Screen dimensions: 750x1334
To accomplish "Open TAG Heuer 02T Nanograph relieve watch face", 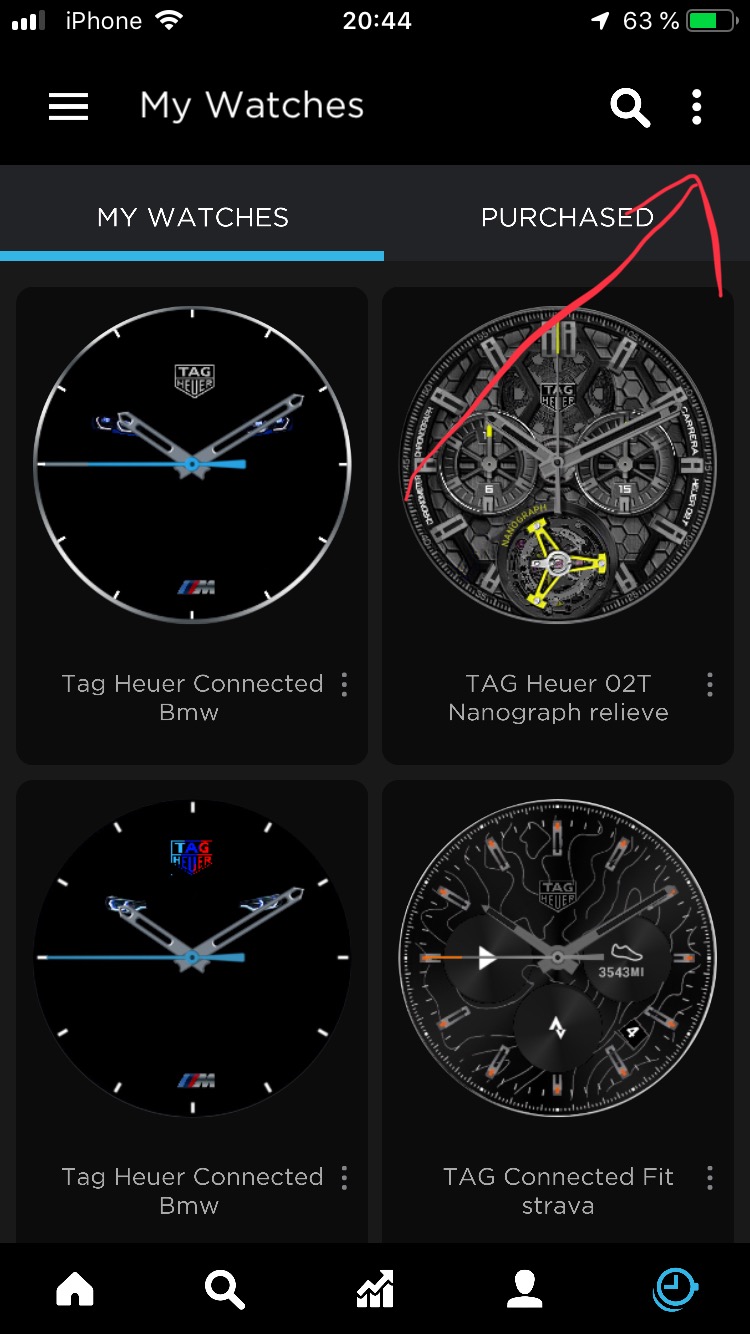I will tap(557, 465).
